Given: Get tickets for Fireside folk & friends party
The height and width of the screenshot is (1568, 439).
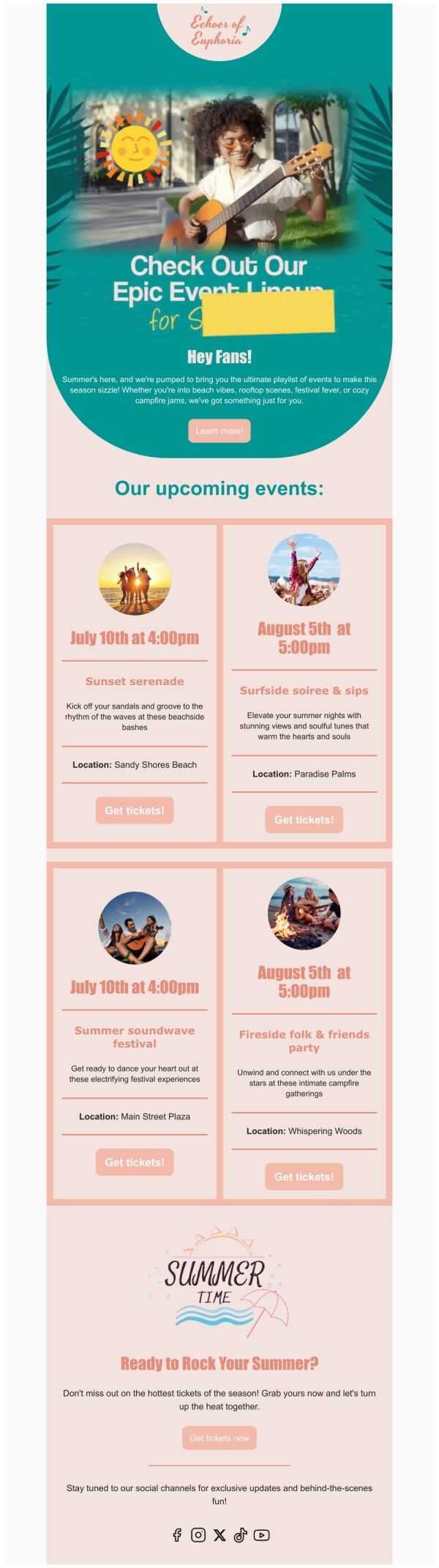Looking at the screenshot, I should pyautogui.click(x=304, y=1176).
